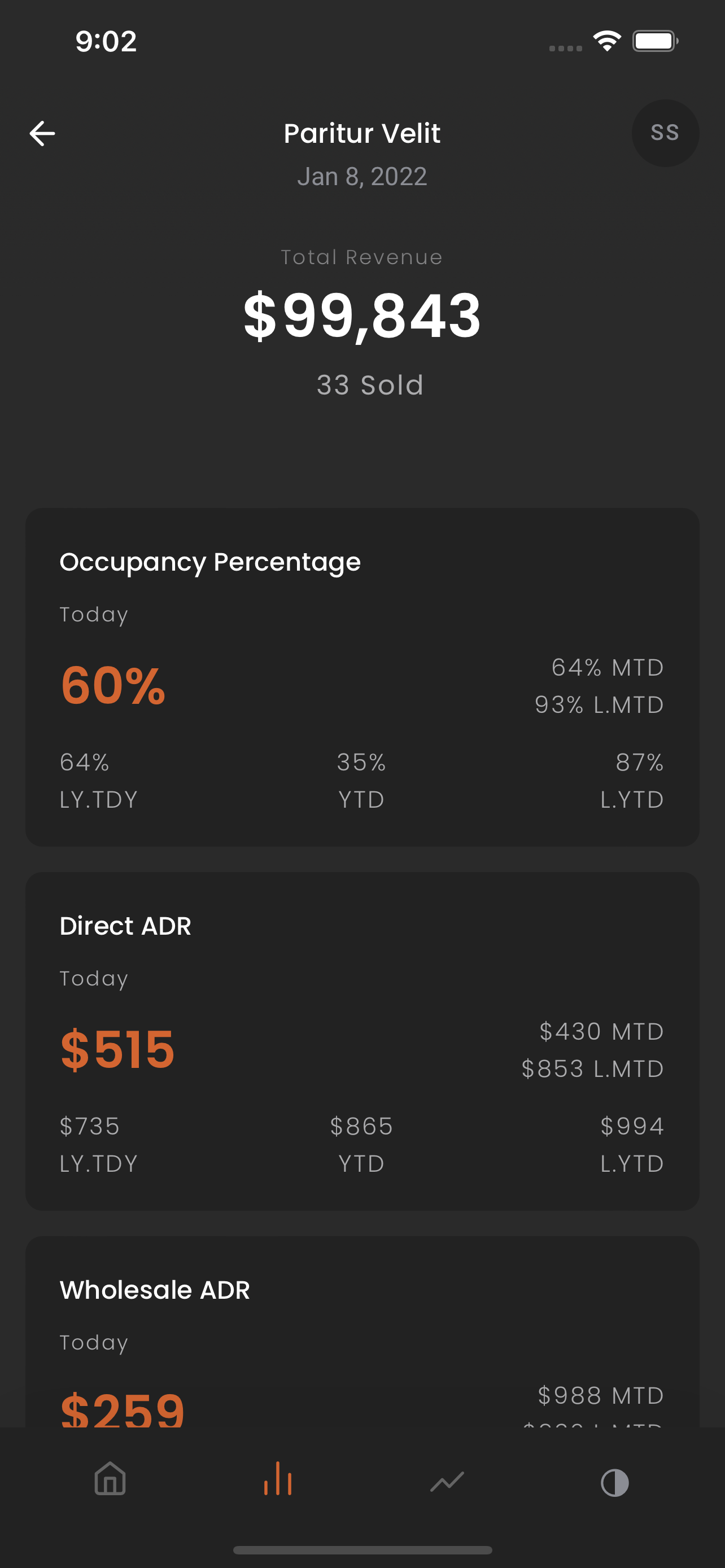725x1568 pixels.
Task: Open the SS profile avatar
Action: coord(665,133)
